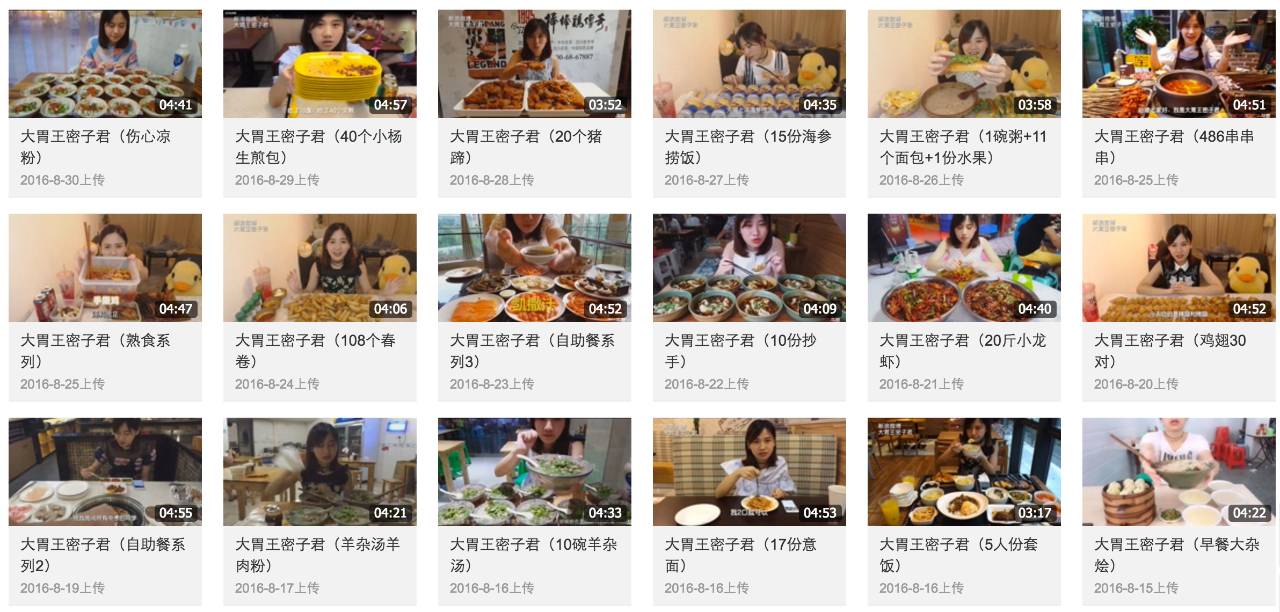Viewport: 1280px width, 612px height.
Task: Open the 5人份套饭 video
Action: [x=964, y=472]
